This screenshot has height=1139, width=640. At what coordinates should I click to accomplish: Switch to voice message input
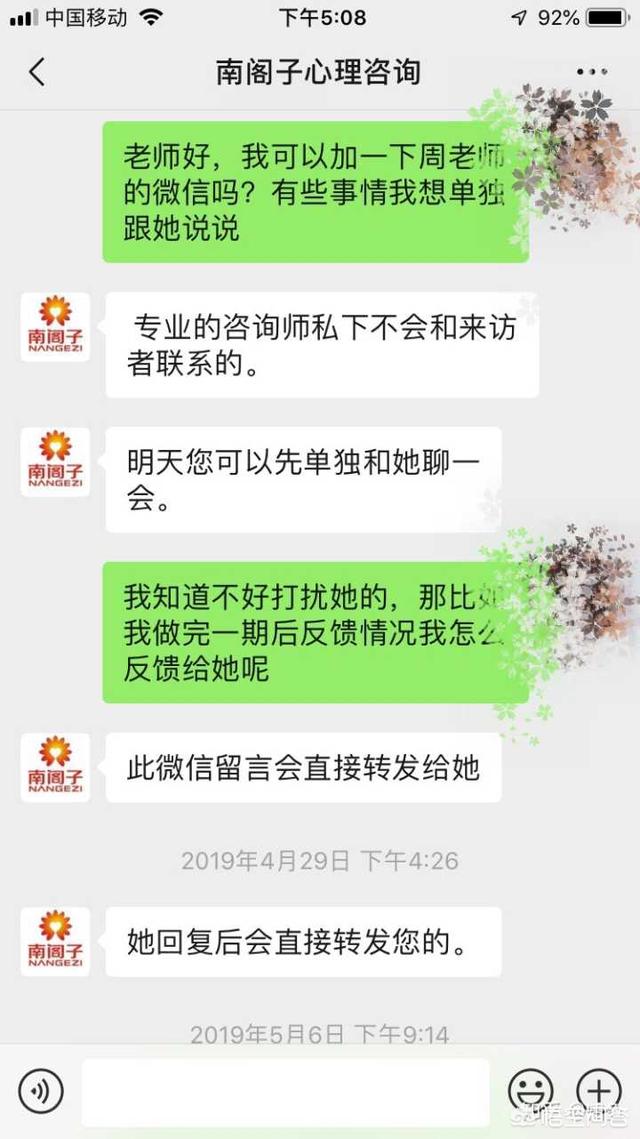click(x=40, y=1091)
